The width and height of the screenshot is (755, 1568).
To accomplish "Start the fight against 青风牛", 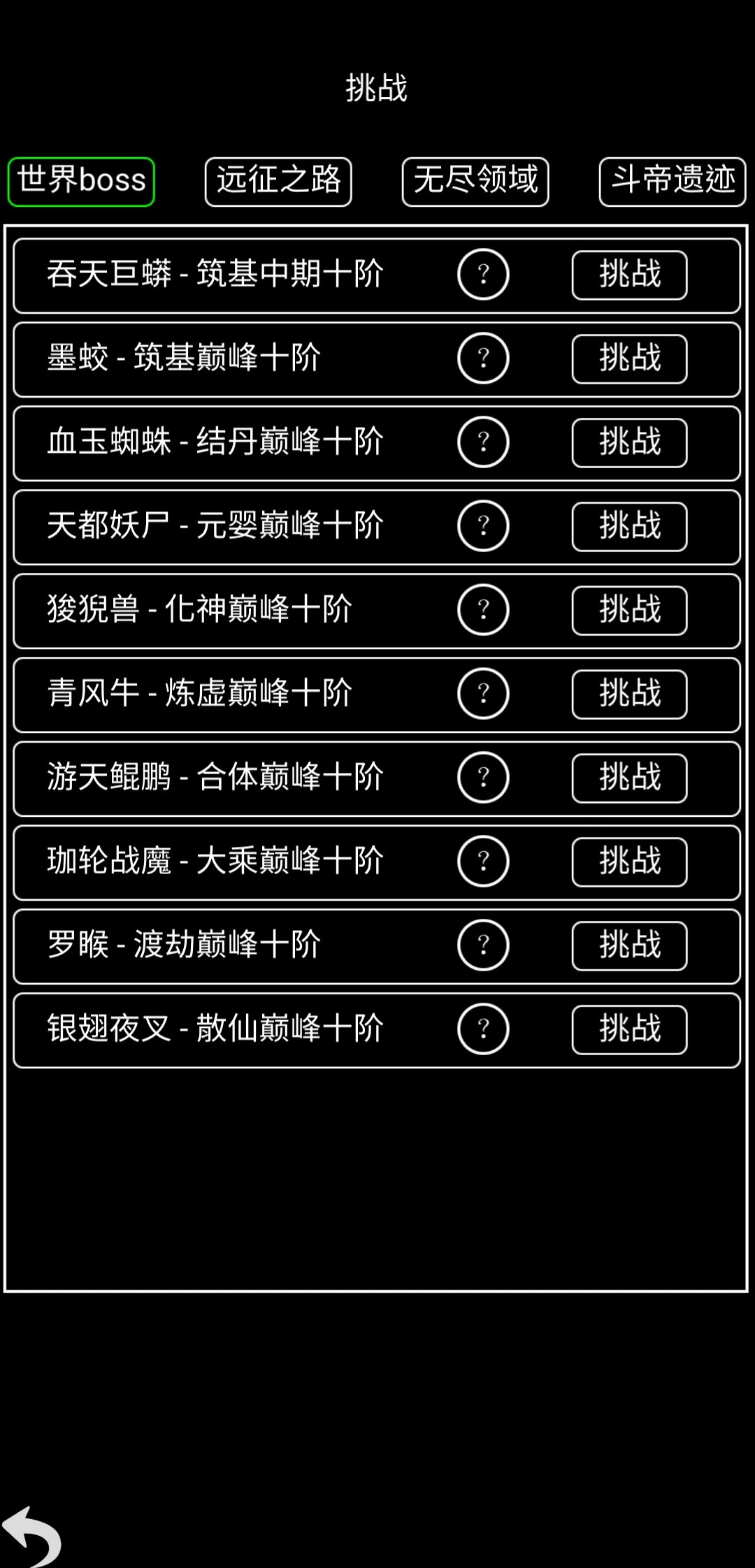I will point(628,694).
